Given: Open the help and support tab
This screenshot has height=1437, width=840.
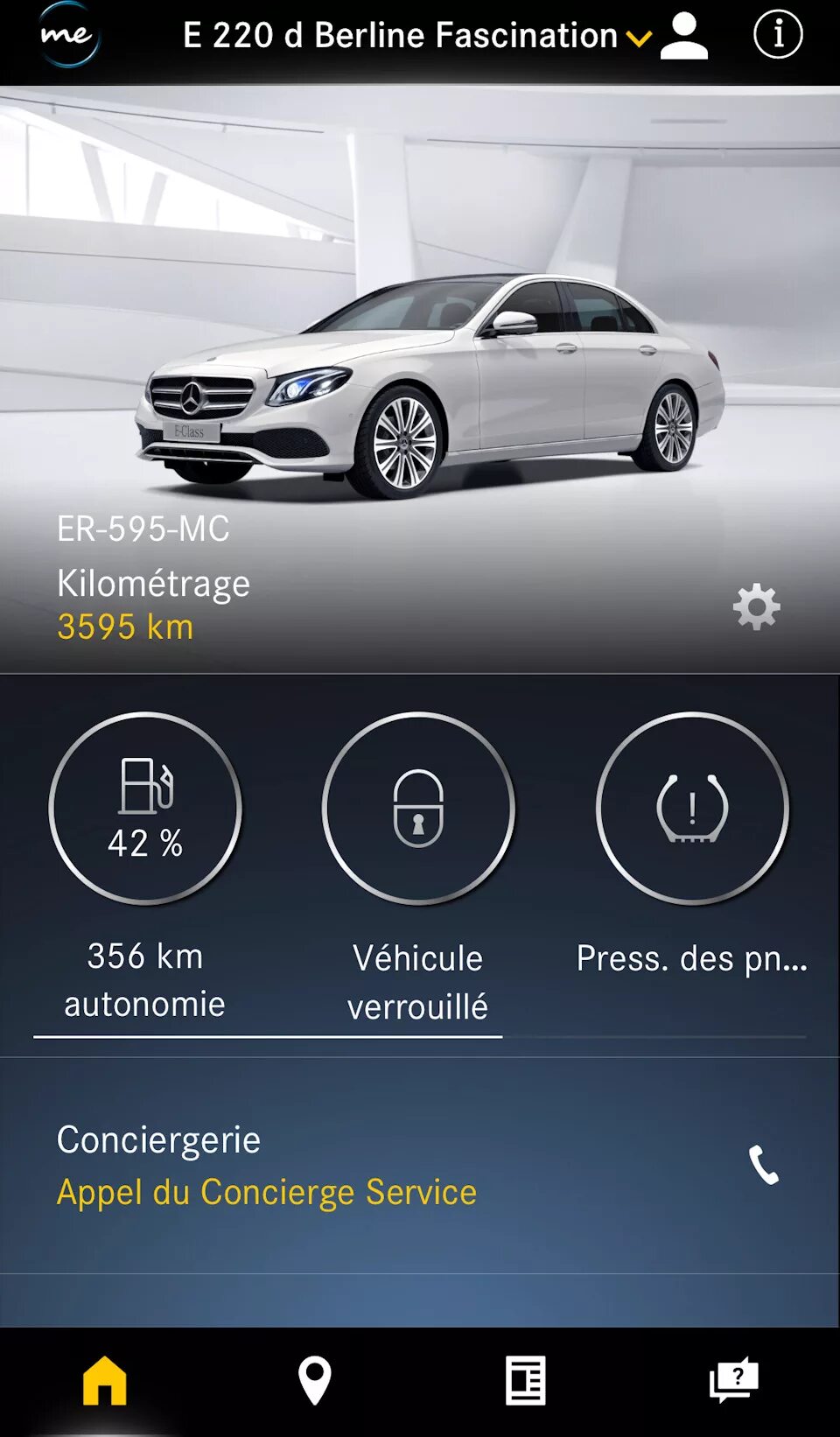Looking at the screenshot, I should click(x=734, y=1381).
